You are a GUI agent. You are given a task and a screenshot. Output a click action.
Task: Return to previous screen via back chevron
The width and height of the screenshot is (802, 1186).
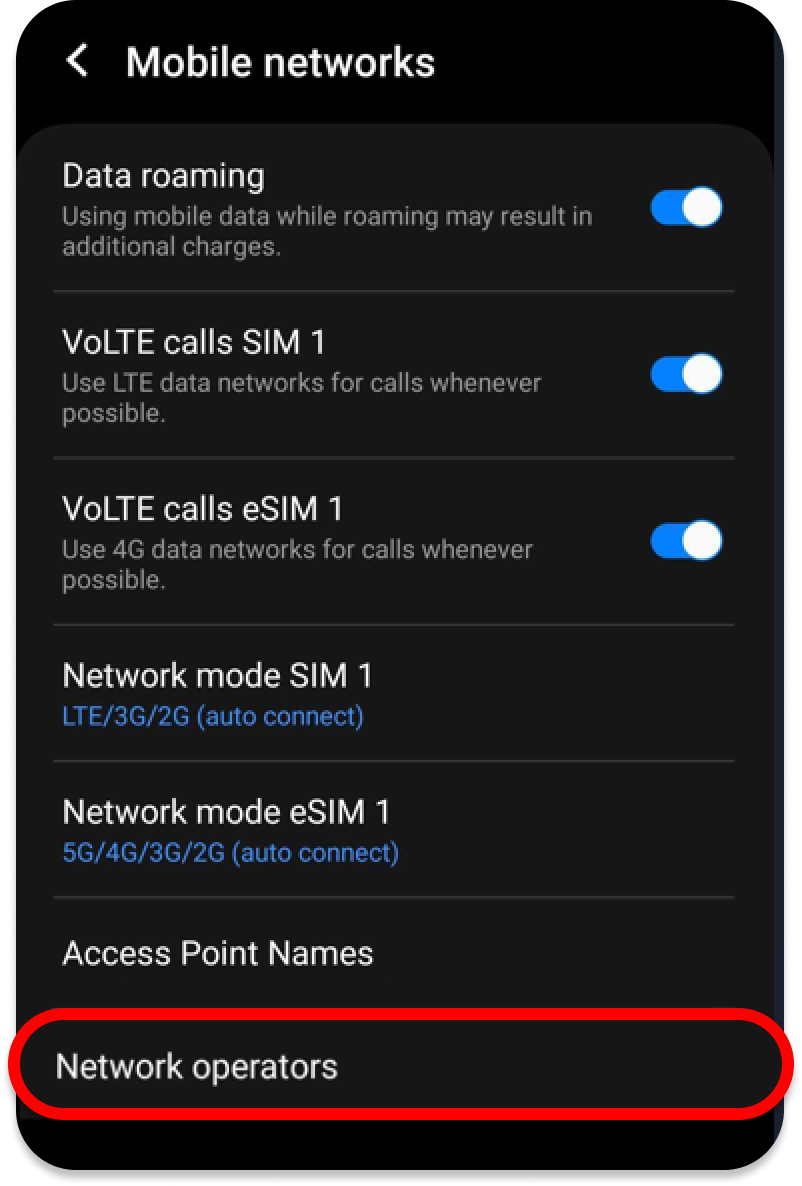point(76,61)
